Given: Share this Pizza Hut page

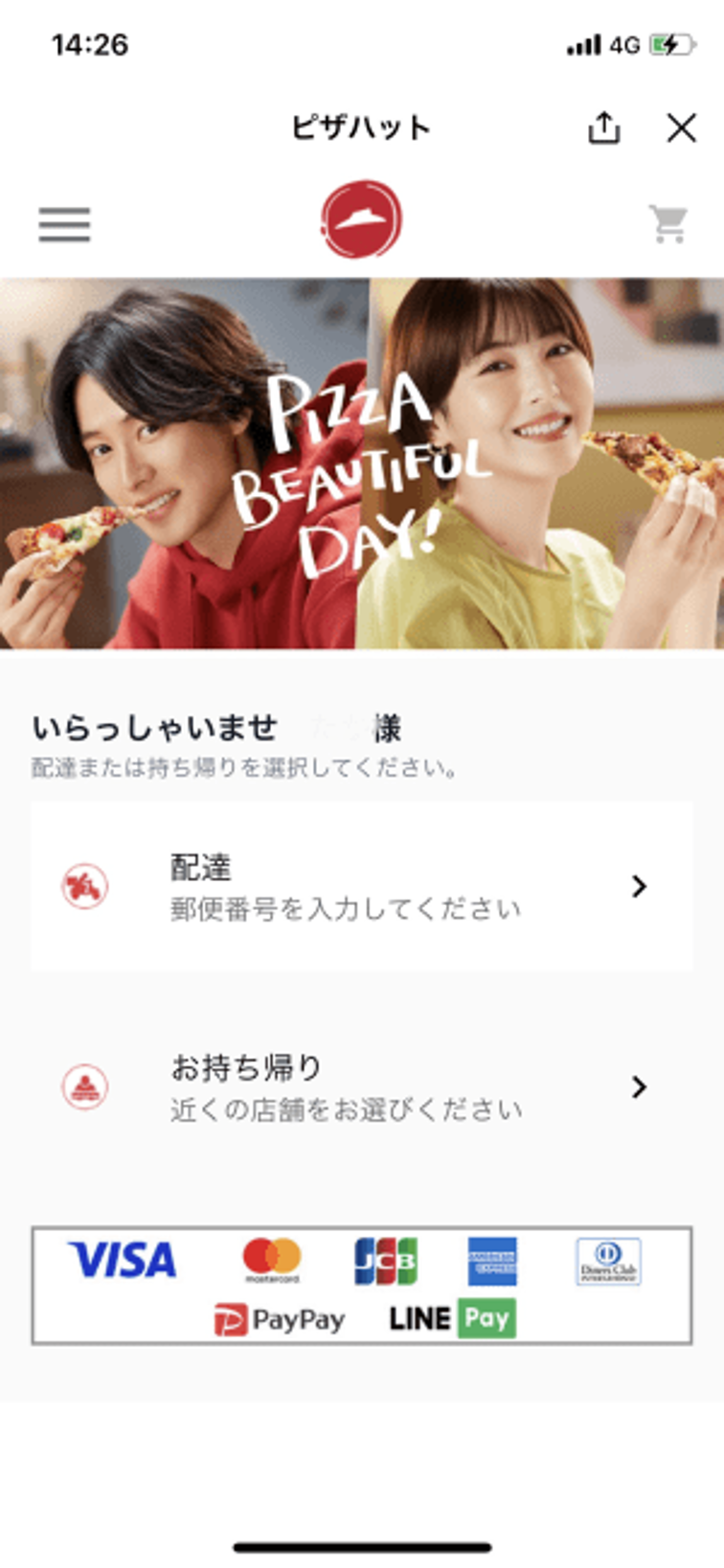Looking at the screenshot, I should tap(603, 127).
